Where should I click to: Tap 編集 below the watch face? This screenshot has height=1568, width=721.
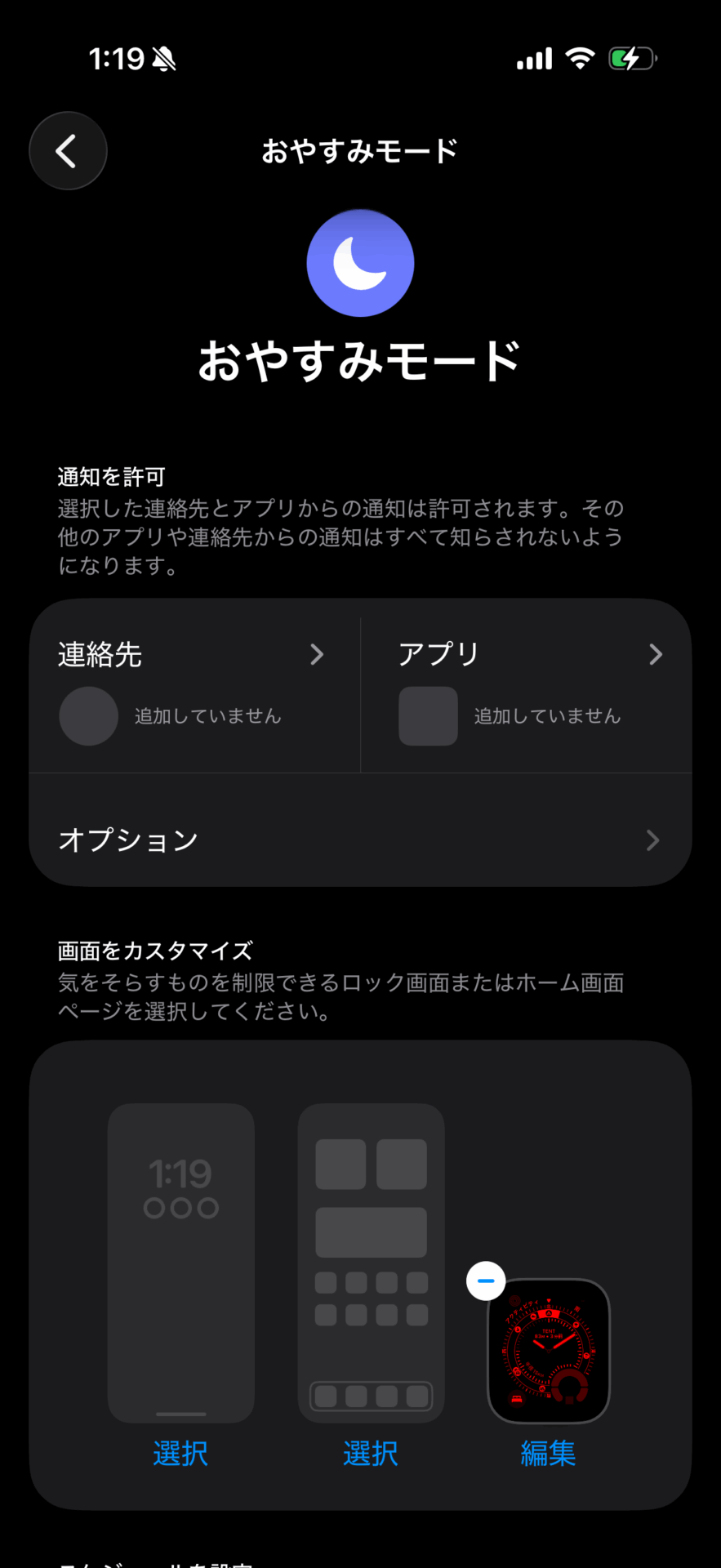click(x=548, y=1453)
